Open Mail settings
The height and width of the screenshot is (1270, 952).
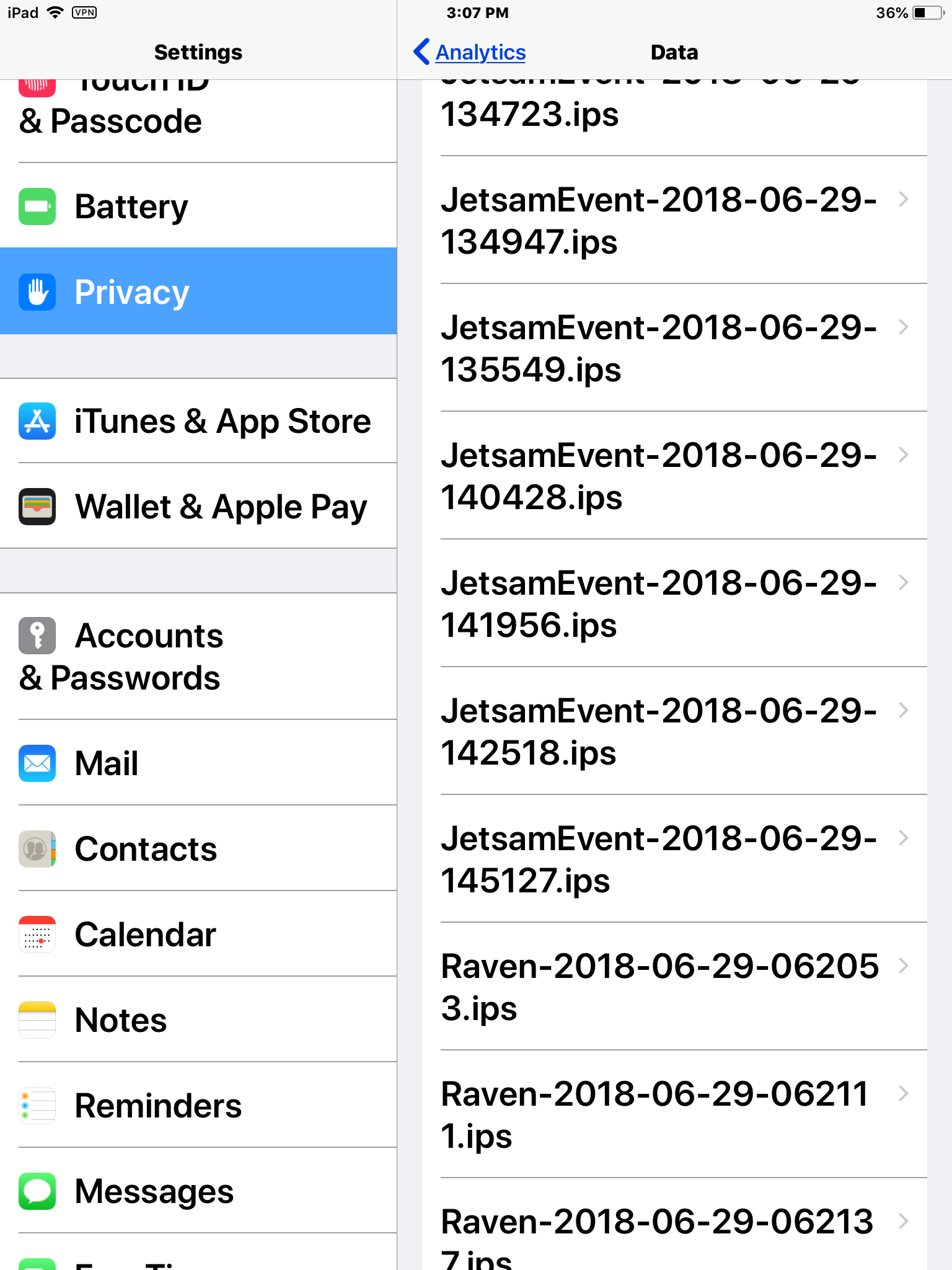tap(198, 763)
